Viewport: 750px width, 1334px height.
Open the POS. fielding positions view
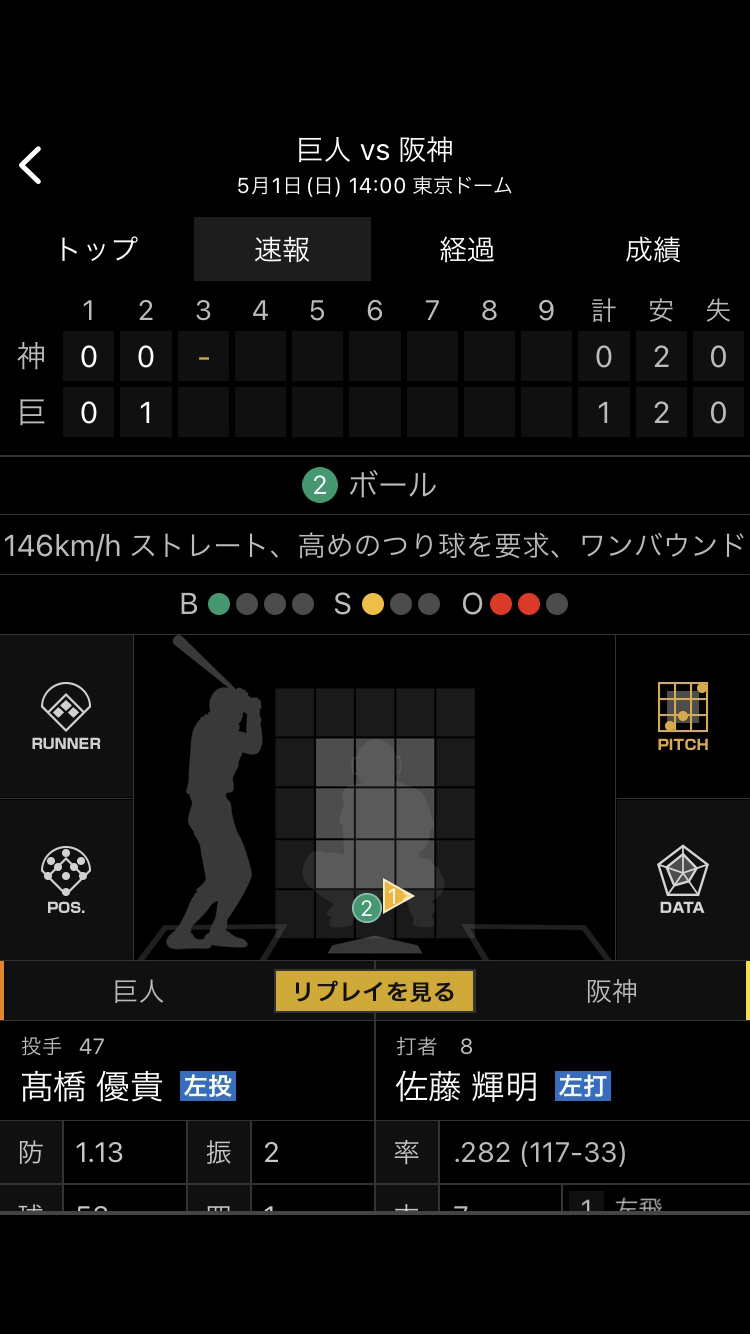click(x=66, y=880)
